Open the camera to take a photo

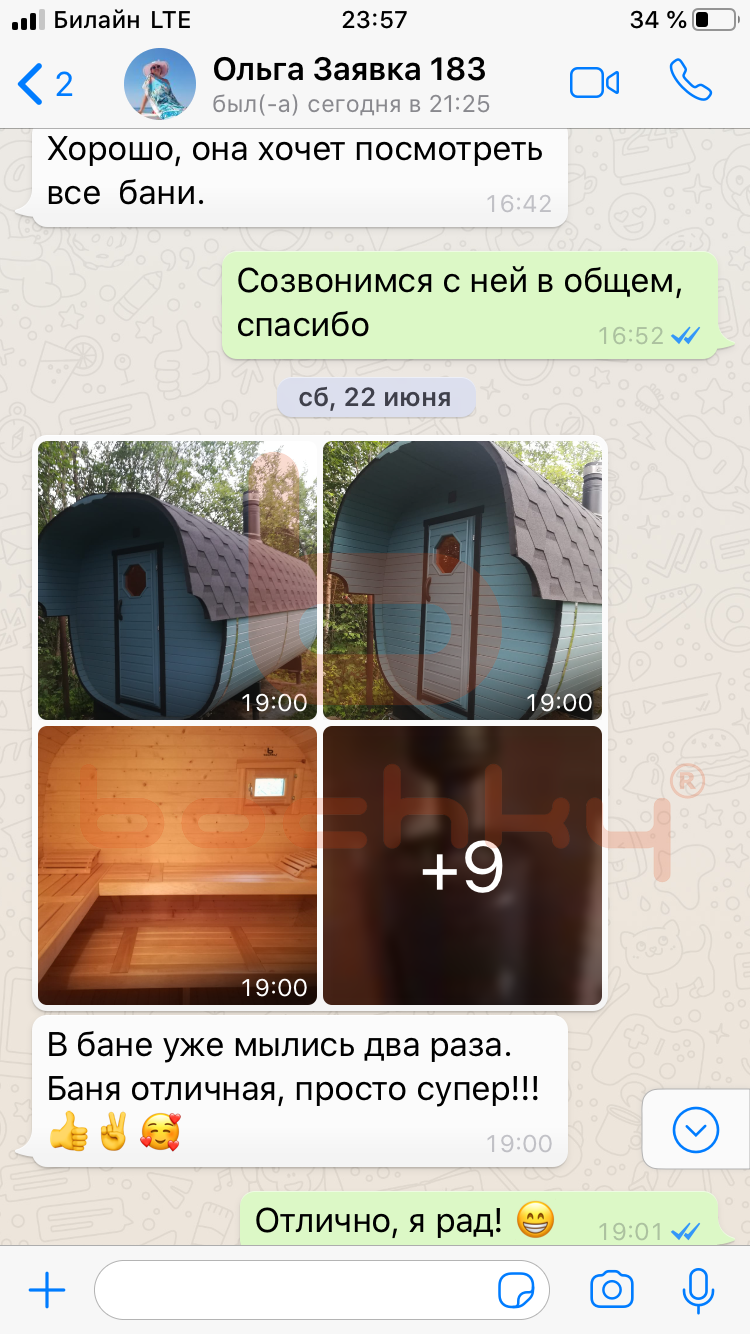(611, 1291)
